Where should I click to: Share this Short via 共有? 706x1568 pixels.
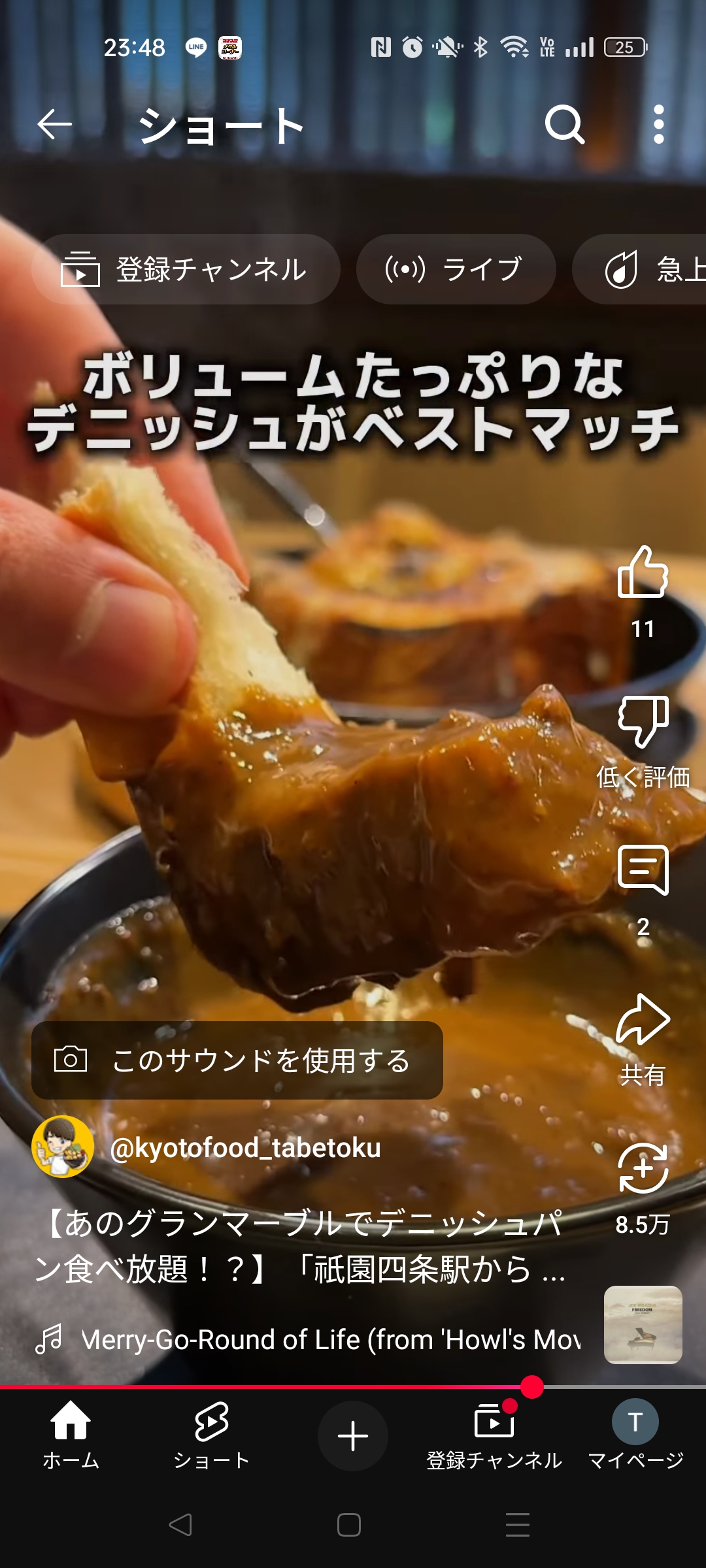click(x=643, y=1021)
